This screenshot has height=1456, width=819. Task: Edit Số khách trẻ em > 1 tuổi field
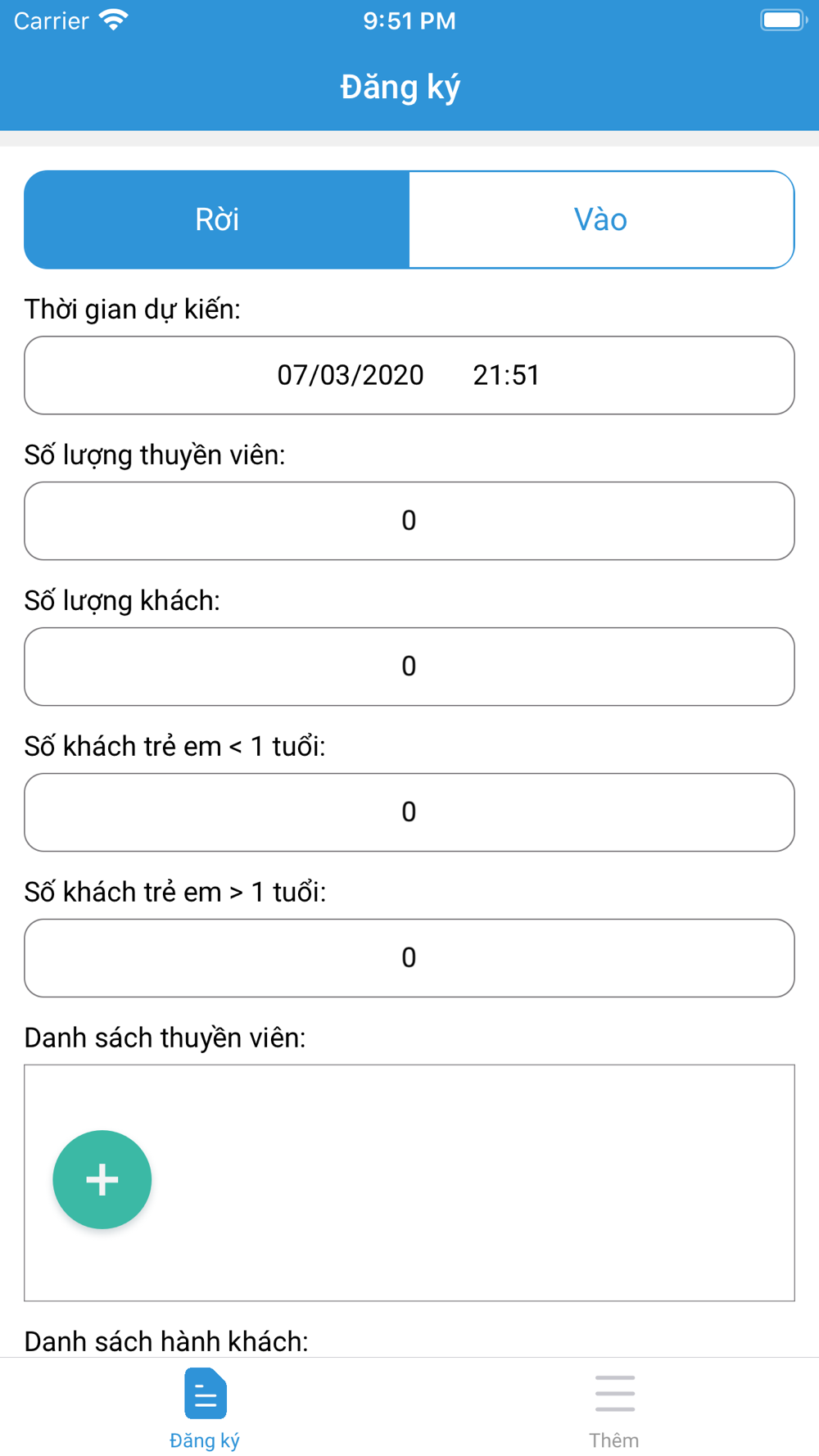409,958
